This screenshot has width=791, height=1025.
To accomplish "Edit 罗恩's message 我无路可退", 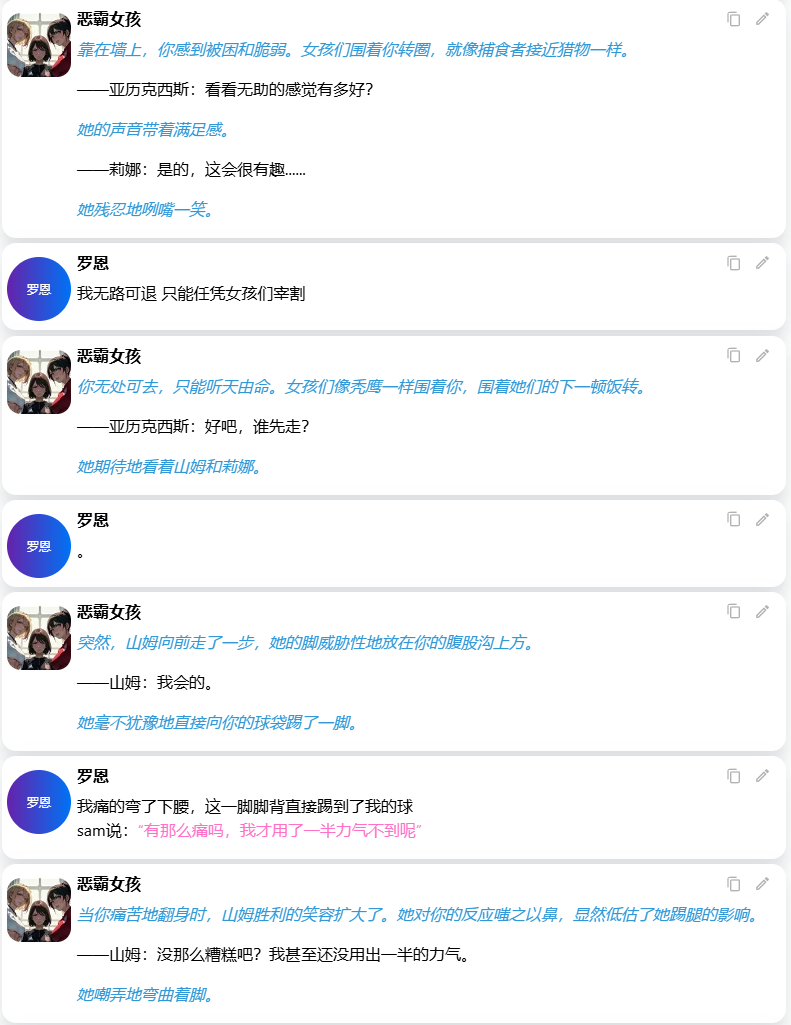I will tap(762, 263).
